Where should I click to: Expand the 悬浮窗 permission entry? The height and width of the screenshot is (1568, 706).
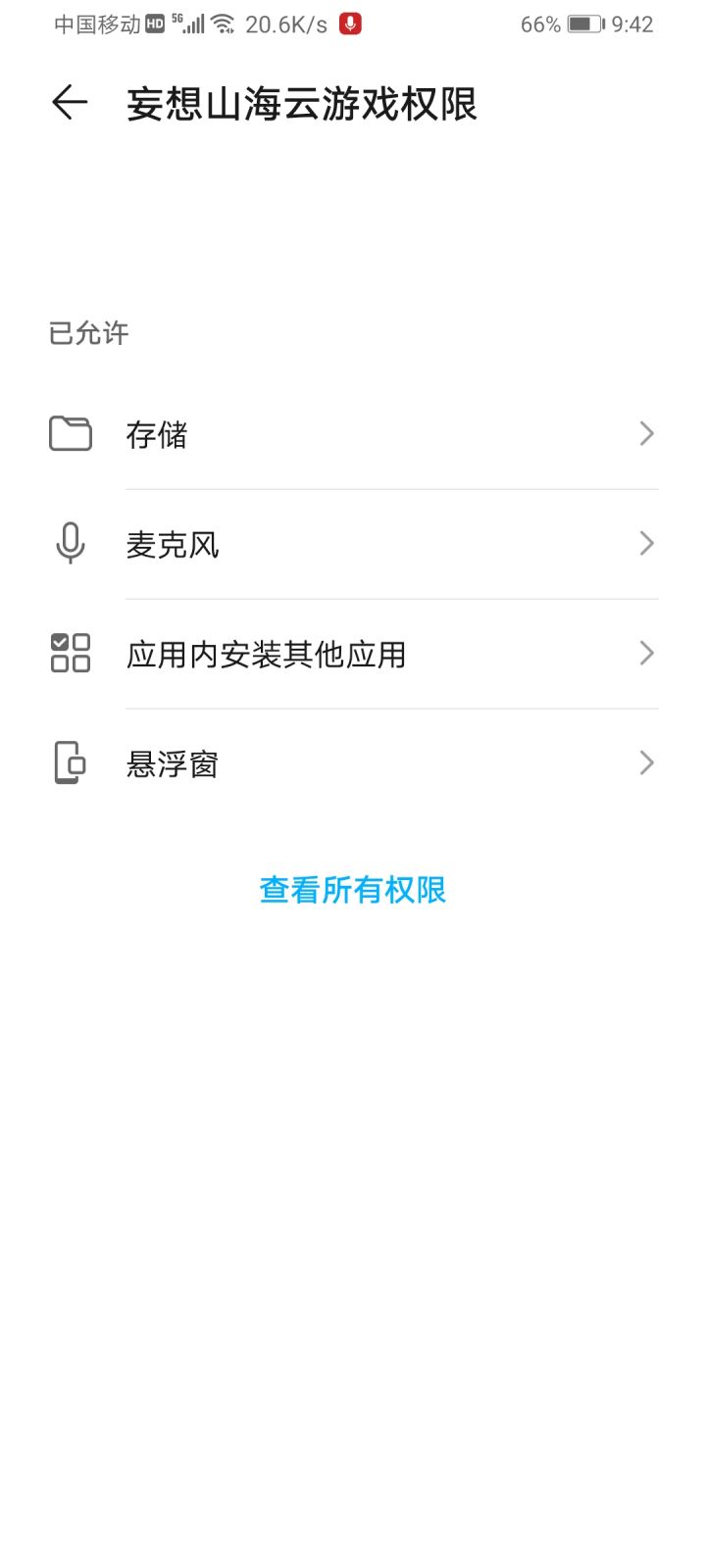[x=353, y=762]
